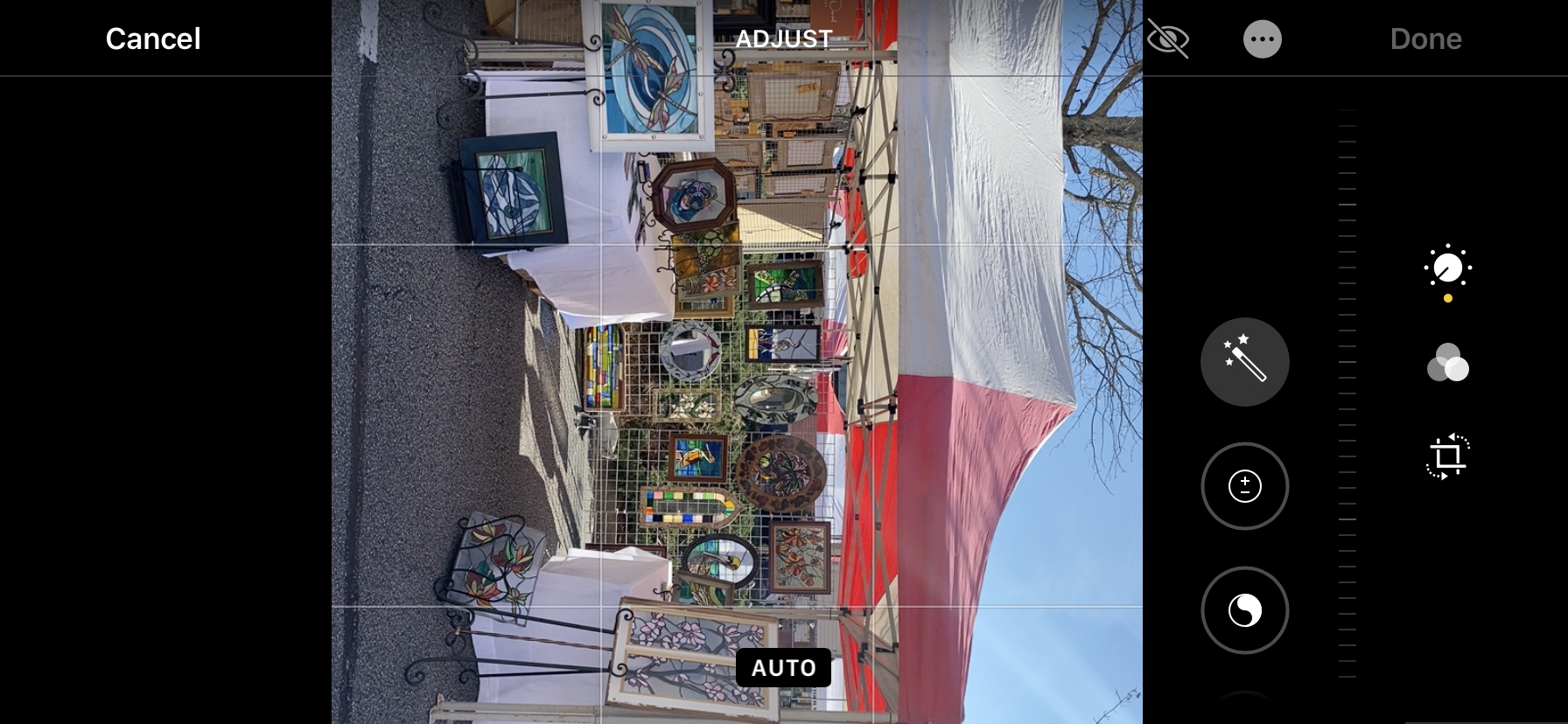Select the Exposure adjustment
1568x724 pixels.
(1244, 486)
